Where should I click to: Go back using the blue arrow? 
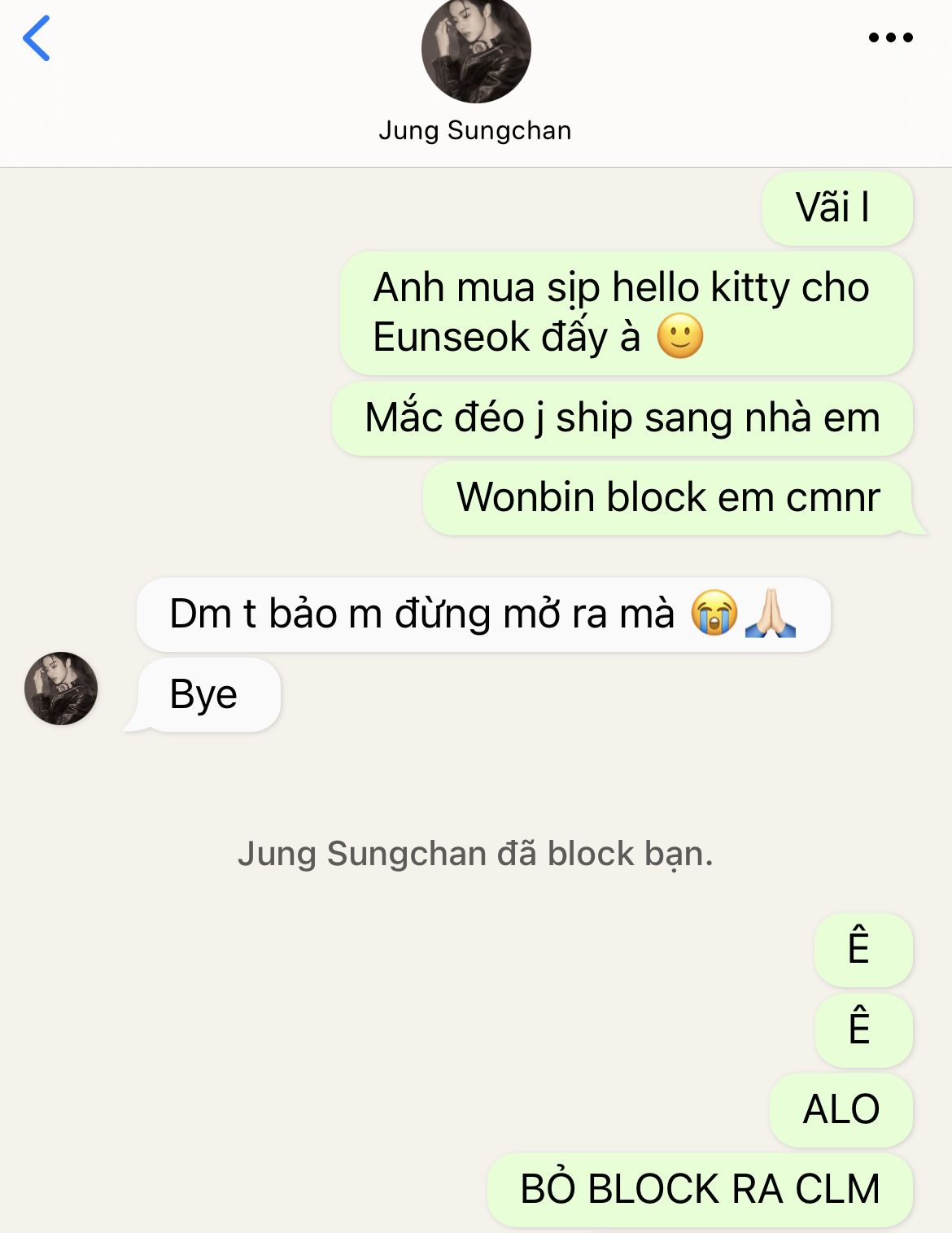tap(37, 38)
